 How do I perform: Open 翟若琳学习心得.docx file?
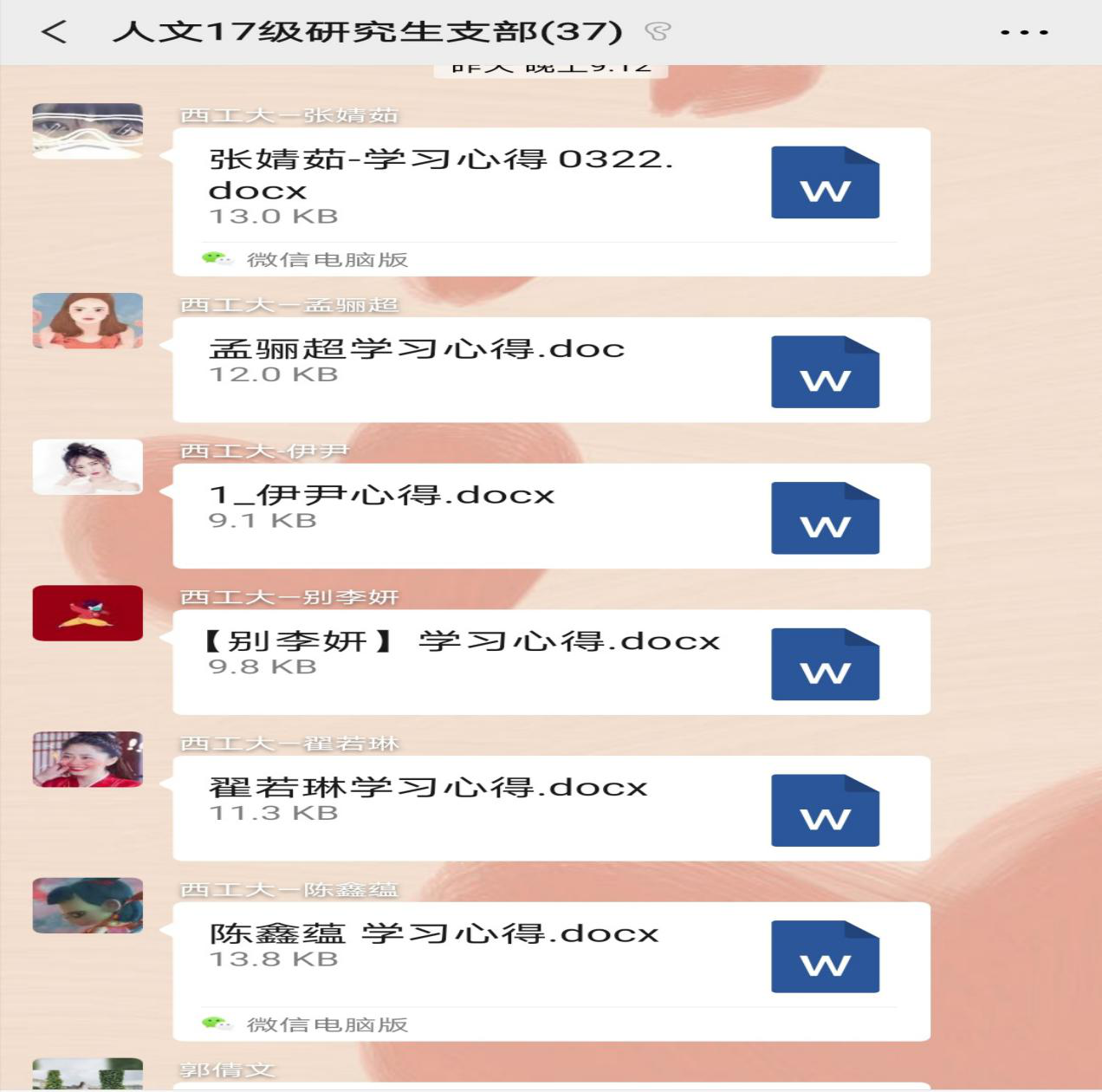pyautogui.click(x=551, y=809)
